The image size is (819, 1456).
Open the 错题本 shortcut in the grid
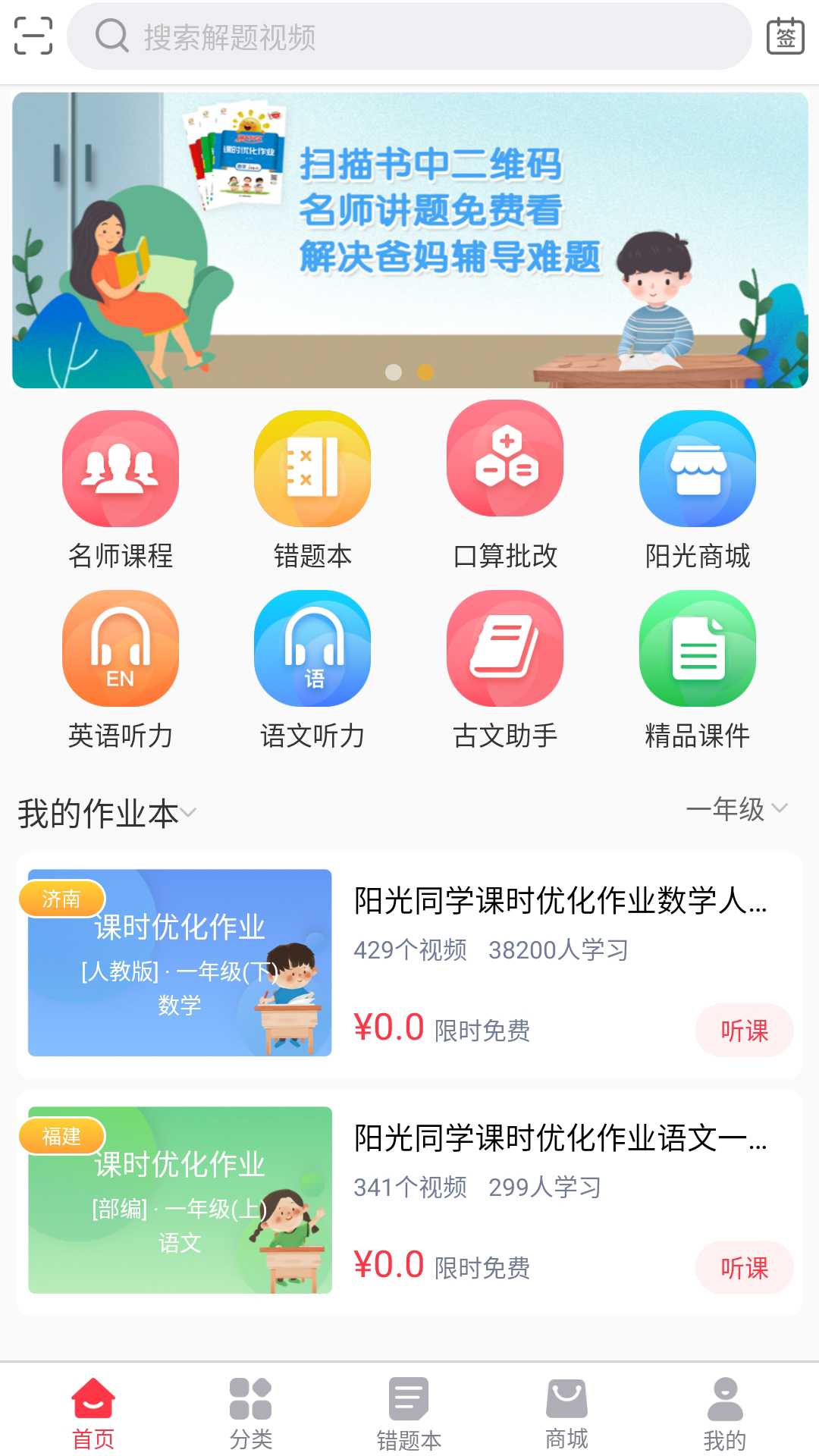tap(312, 469)
